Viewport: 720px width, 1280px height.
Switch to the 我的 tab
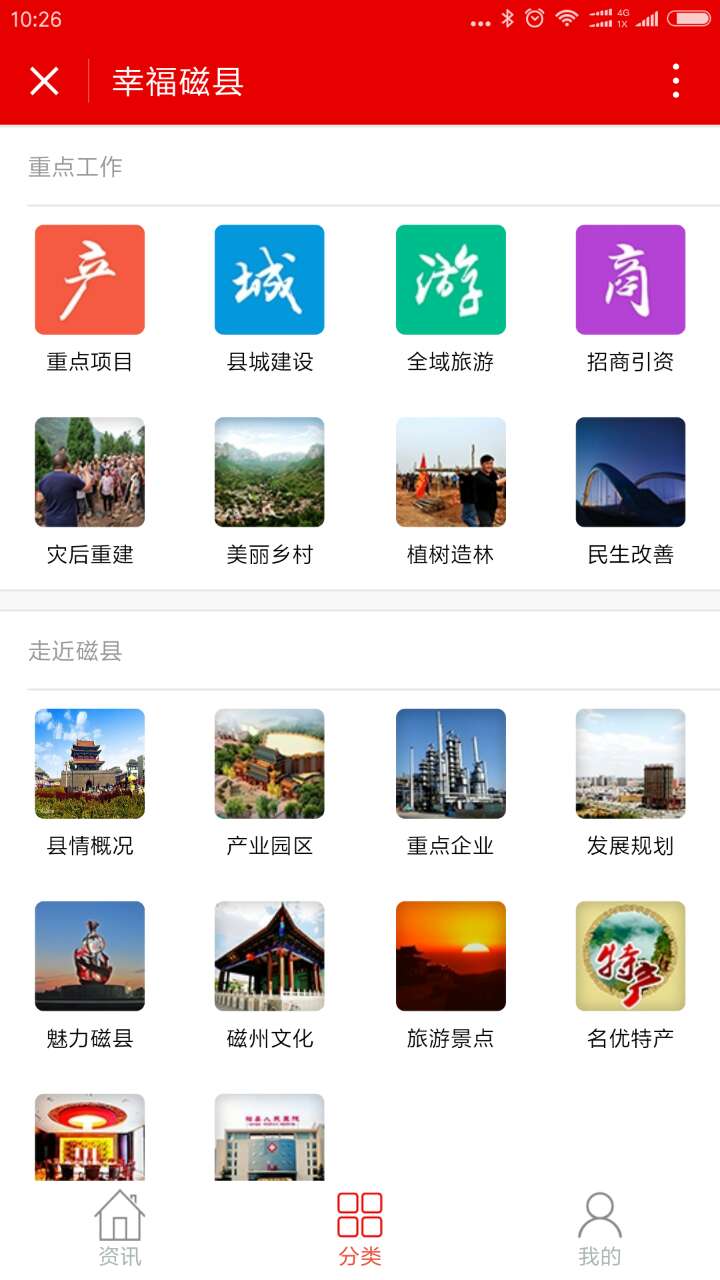(600, 1228)
